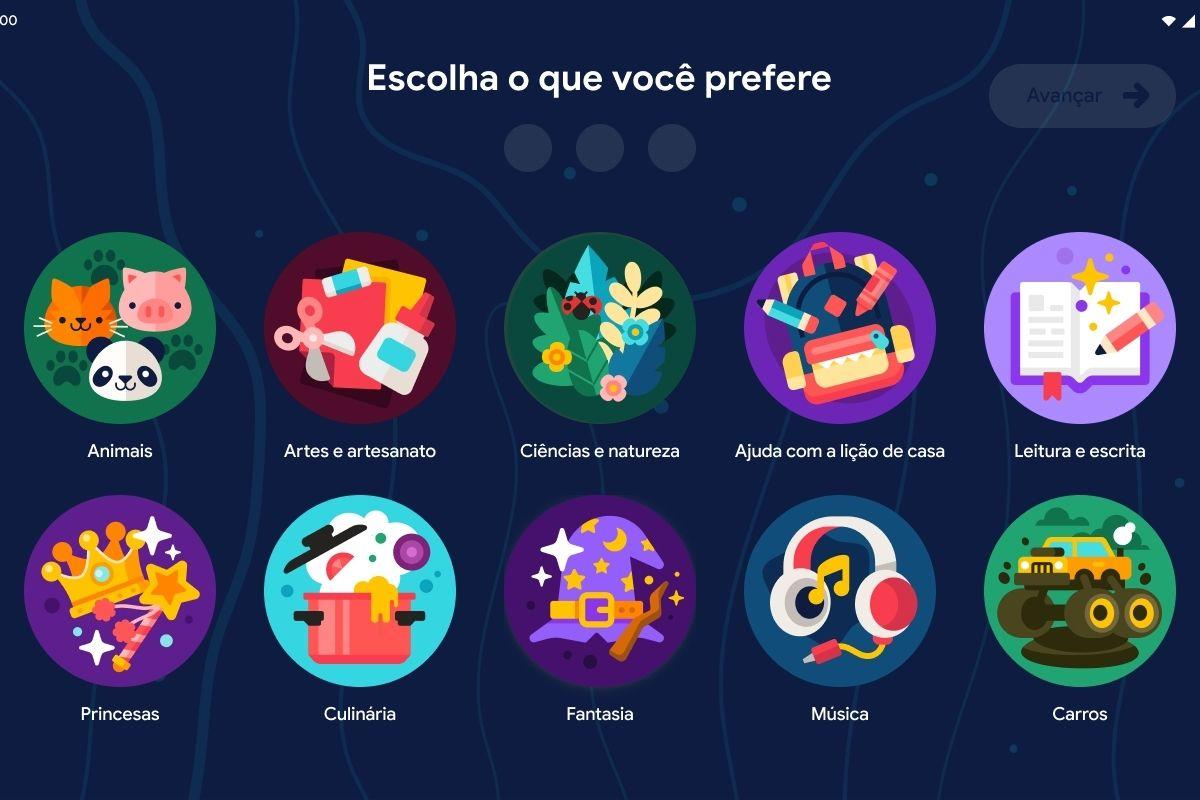Image resolution: width=1200 pixels, height=800 pixels.
Task: Tap the Avançar button
Action: click(1082, 96)
